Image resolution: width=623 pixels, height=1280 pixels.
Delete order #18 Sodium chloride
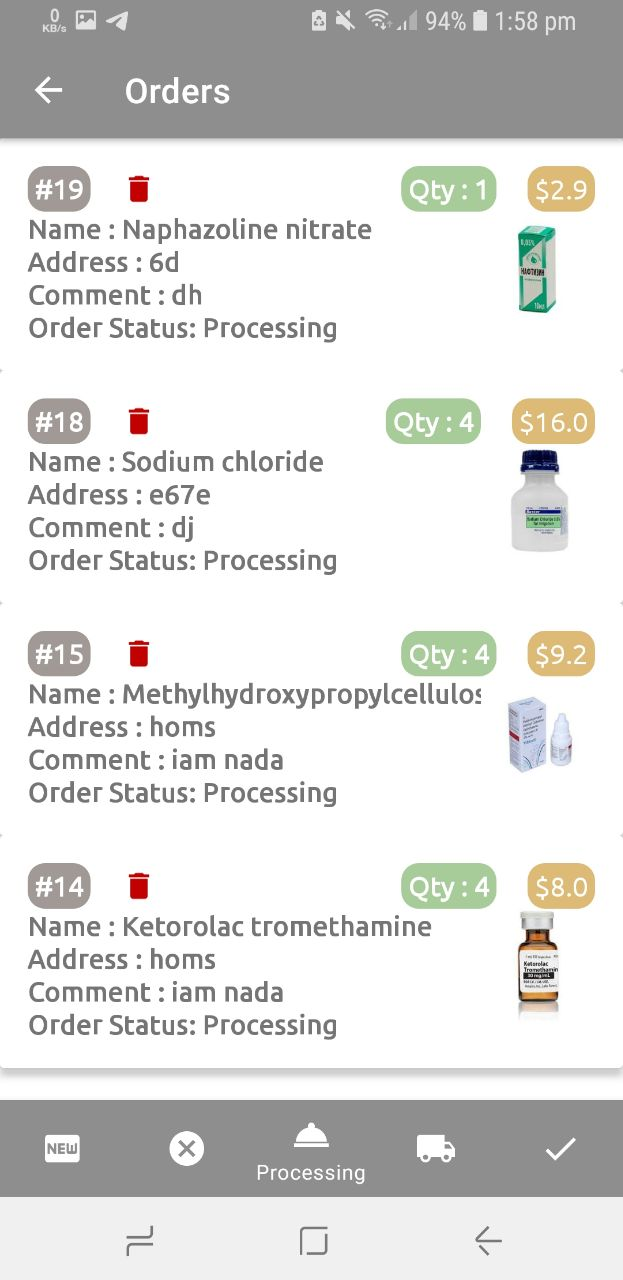point(139,421)
